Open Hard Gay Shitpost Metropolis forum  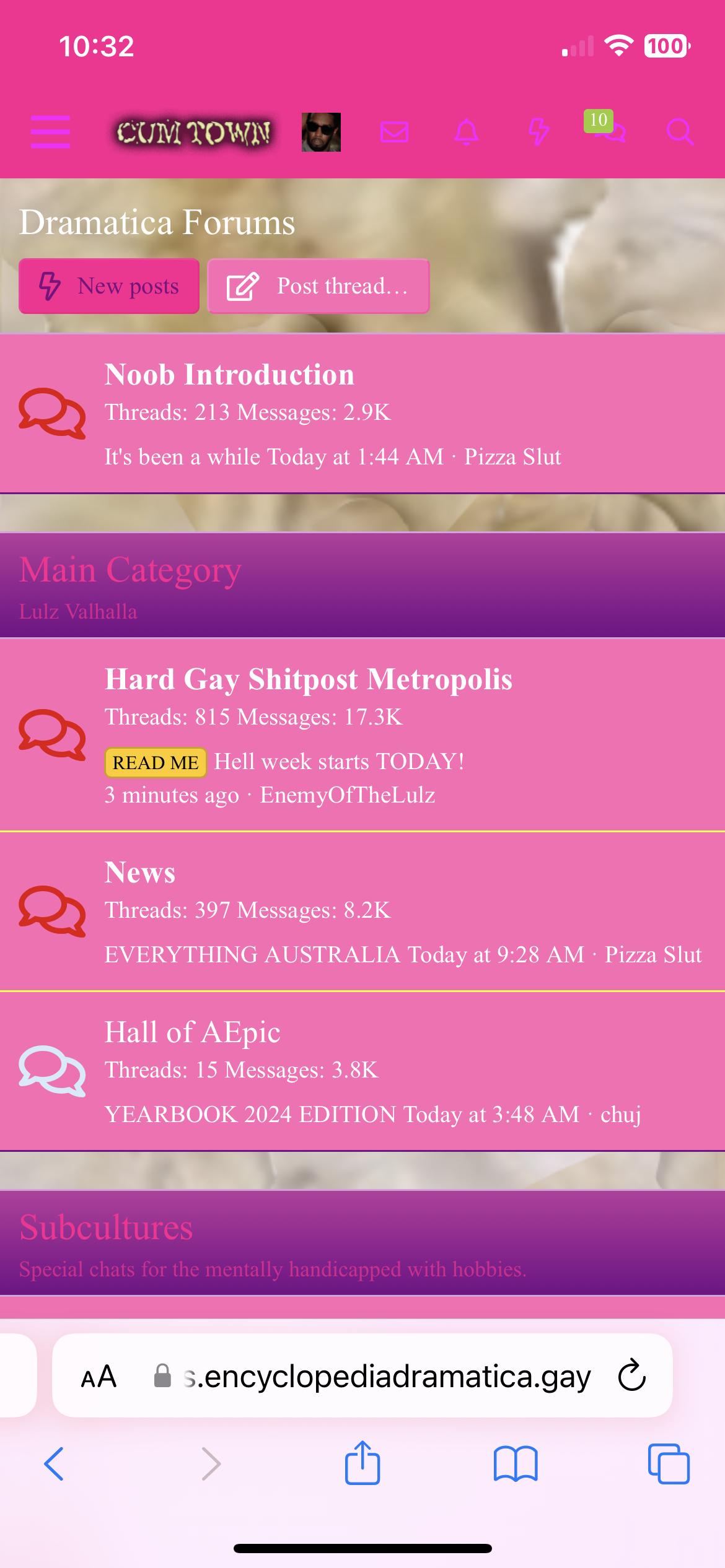[309, 679]
